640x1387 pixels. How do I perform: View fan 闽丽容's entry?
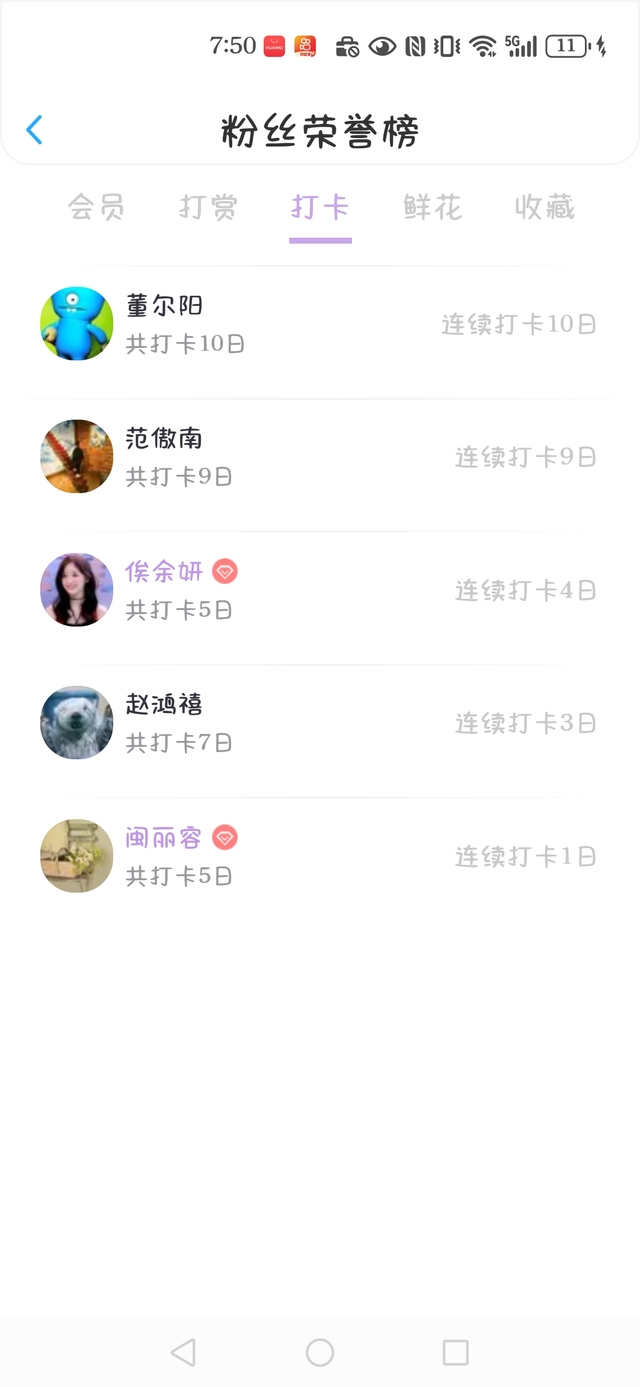(x=320, y=856)
